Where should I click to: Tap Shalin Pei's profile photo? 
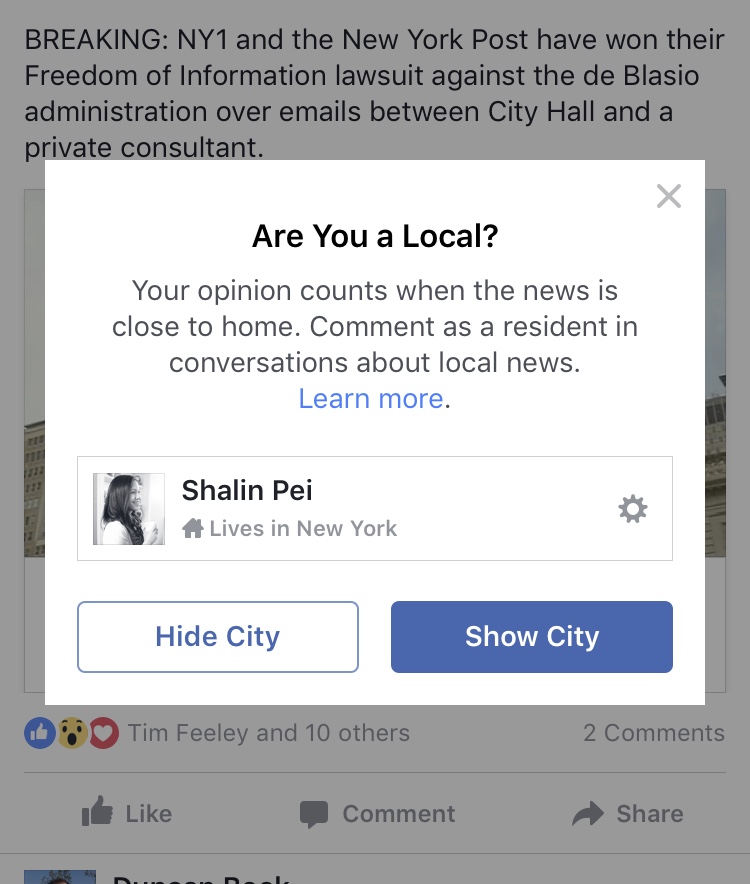(129, 509)
